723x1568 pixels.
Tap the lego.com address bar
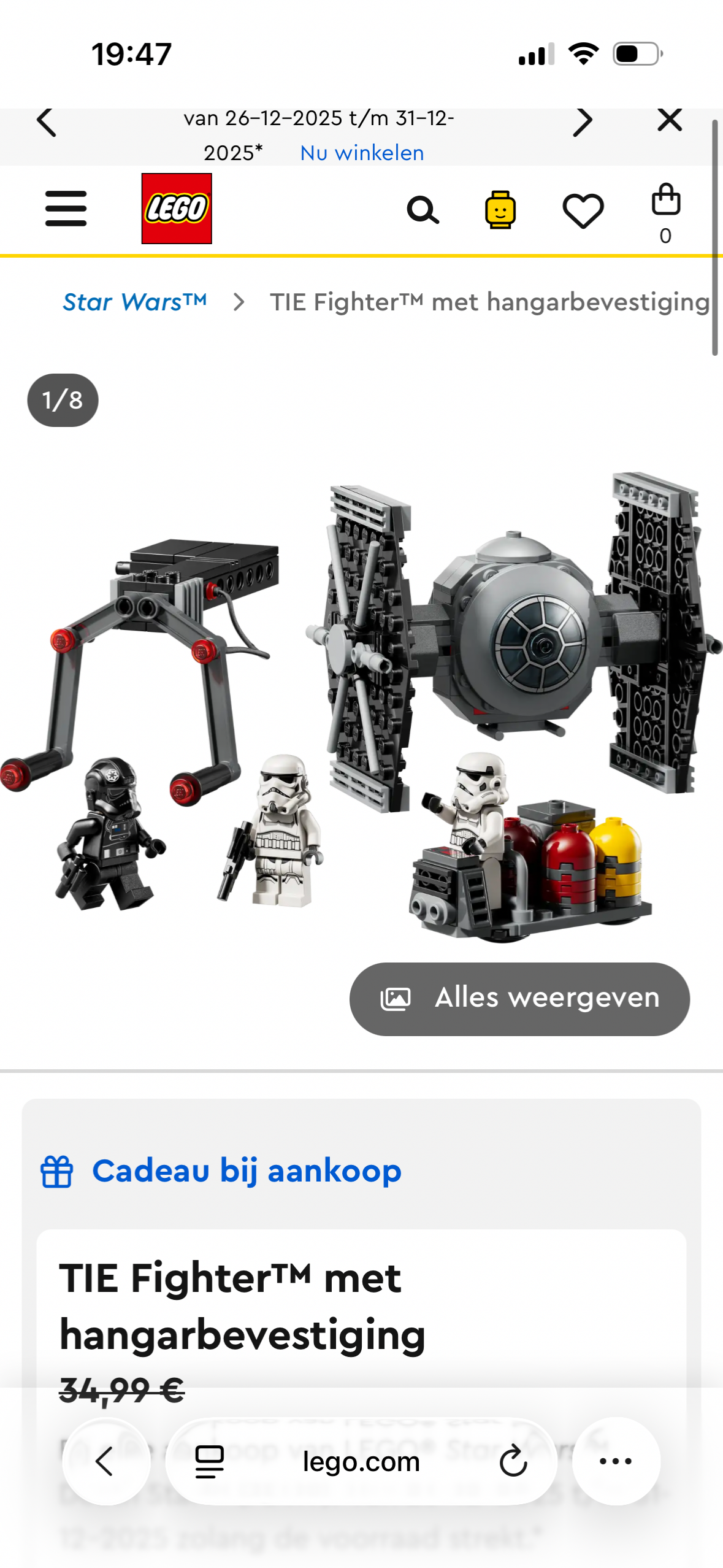(x=362, y=1462)
